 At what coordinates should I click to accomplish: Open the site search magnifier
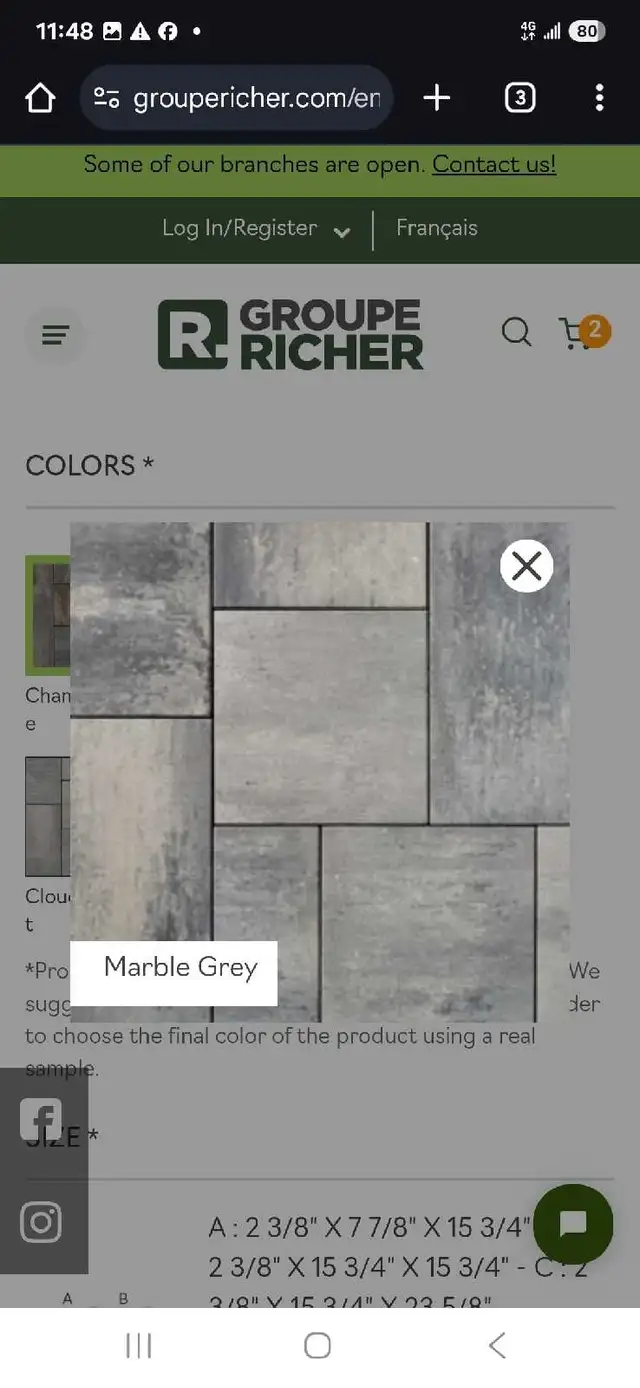click(516, 332)
